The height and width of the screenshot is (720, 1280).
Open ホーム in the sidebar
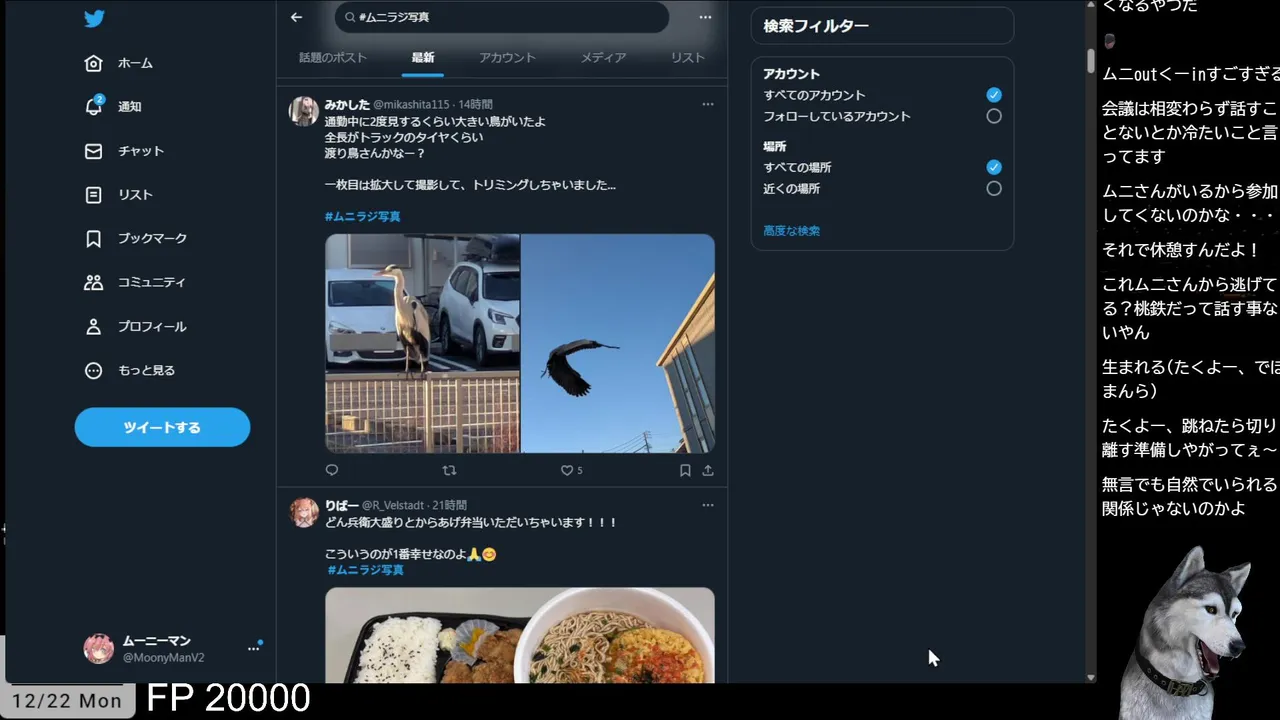120,63
